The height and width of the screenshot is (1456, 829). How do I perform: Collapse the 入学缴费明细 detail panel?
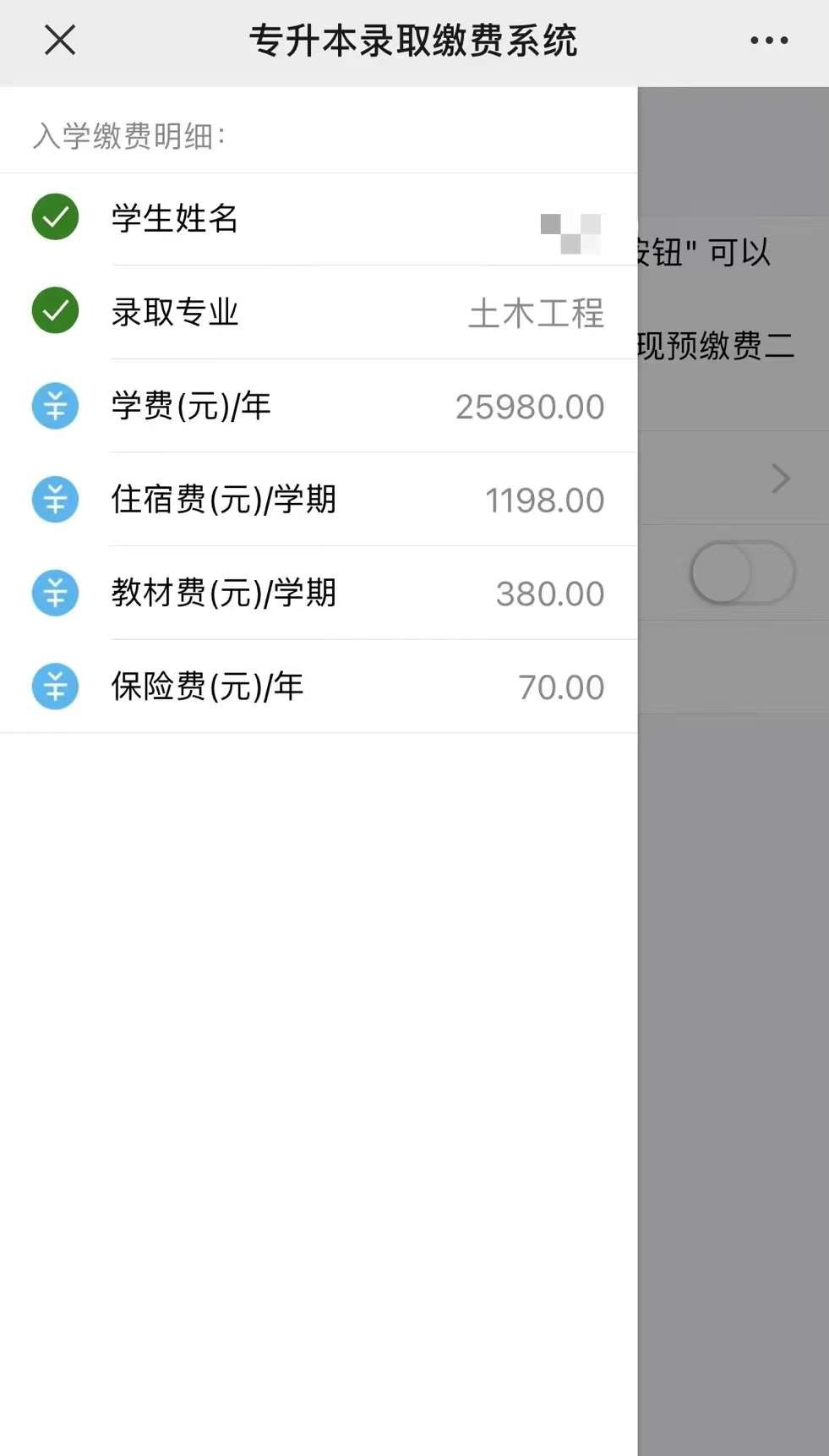(x=128, y=135)
